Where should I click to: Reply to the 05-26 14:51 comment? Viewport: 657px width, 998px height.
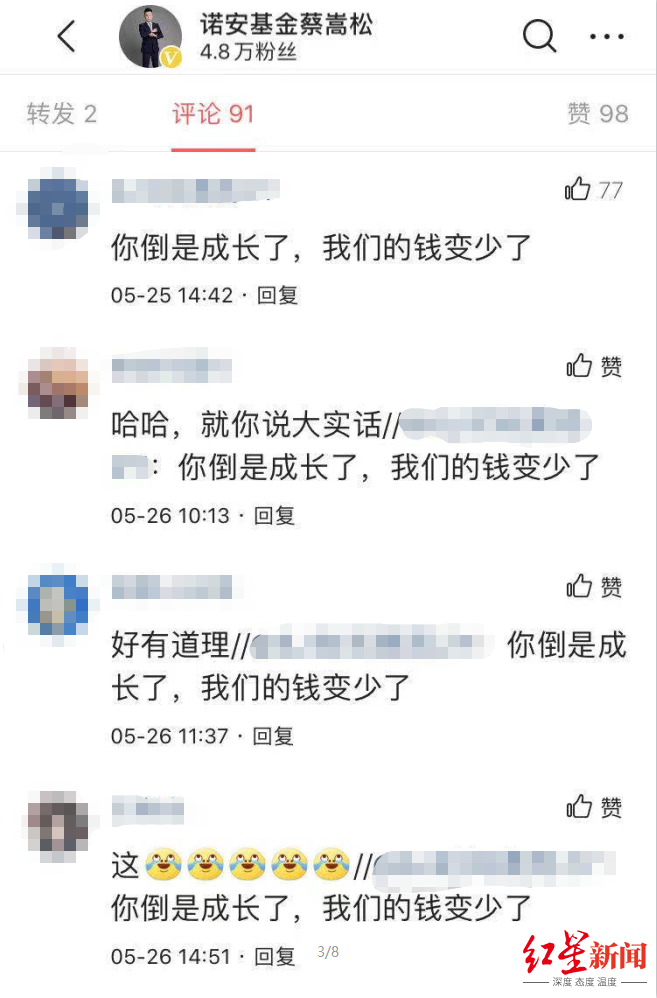tap(274, 956)
